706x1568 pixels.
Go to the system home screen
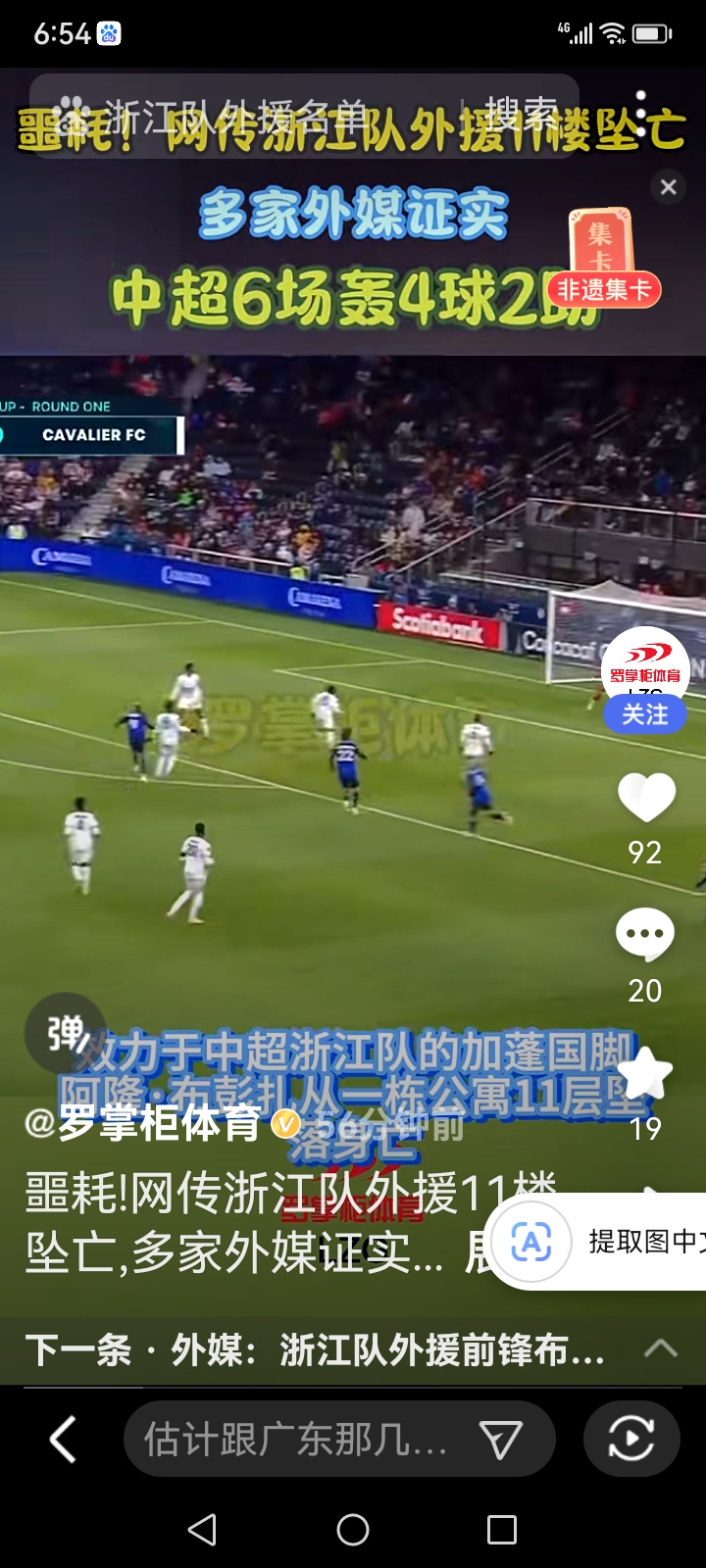[353, 1529]
